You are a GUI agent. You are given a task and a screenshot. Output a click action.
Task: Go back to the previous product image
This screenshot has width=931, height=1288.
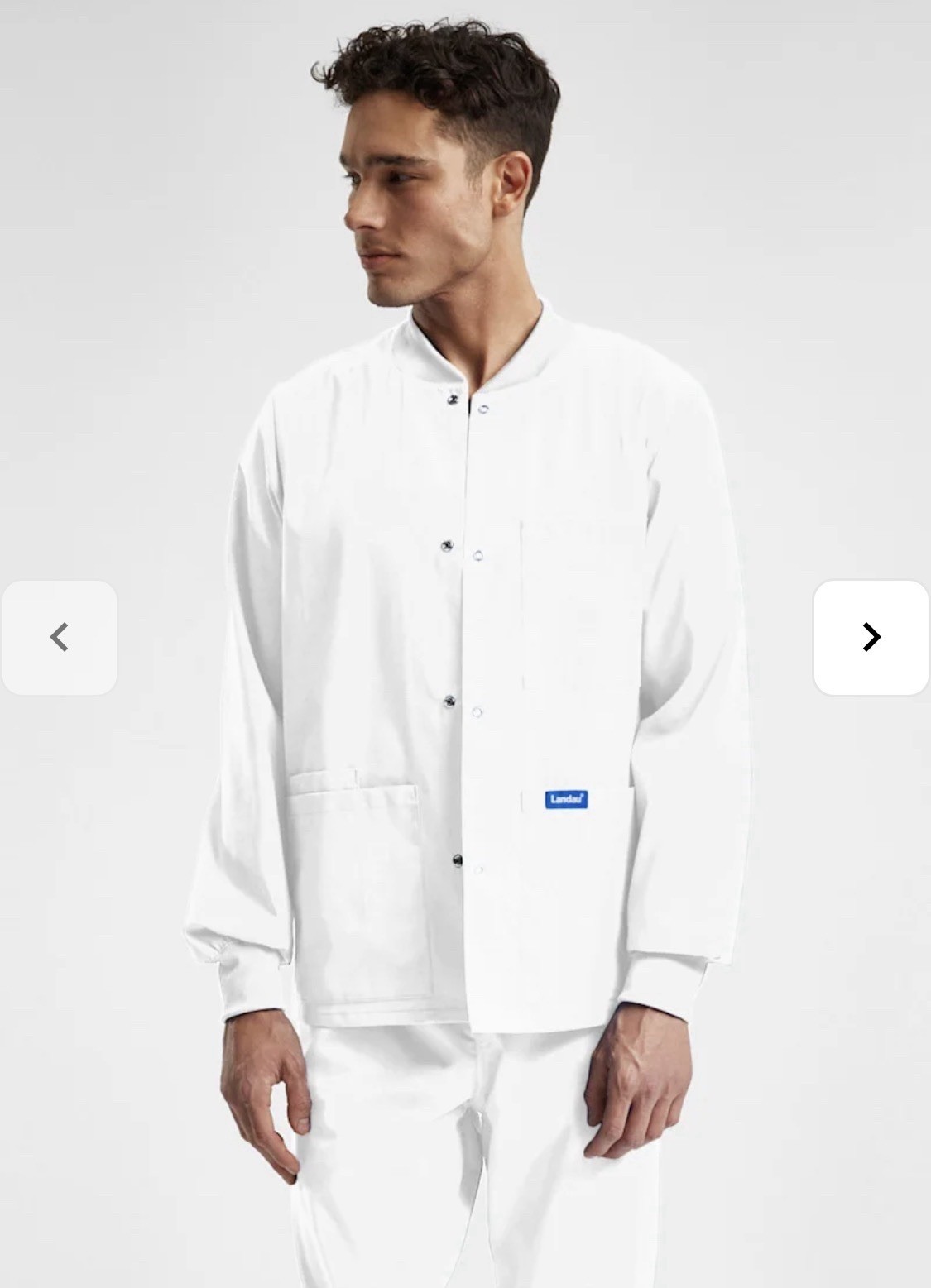tap(60, 637)
